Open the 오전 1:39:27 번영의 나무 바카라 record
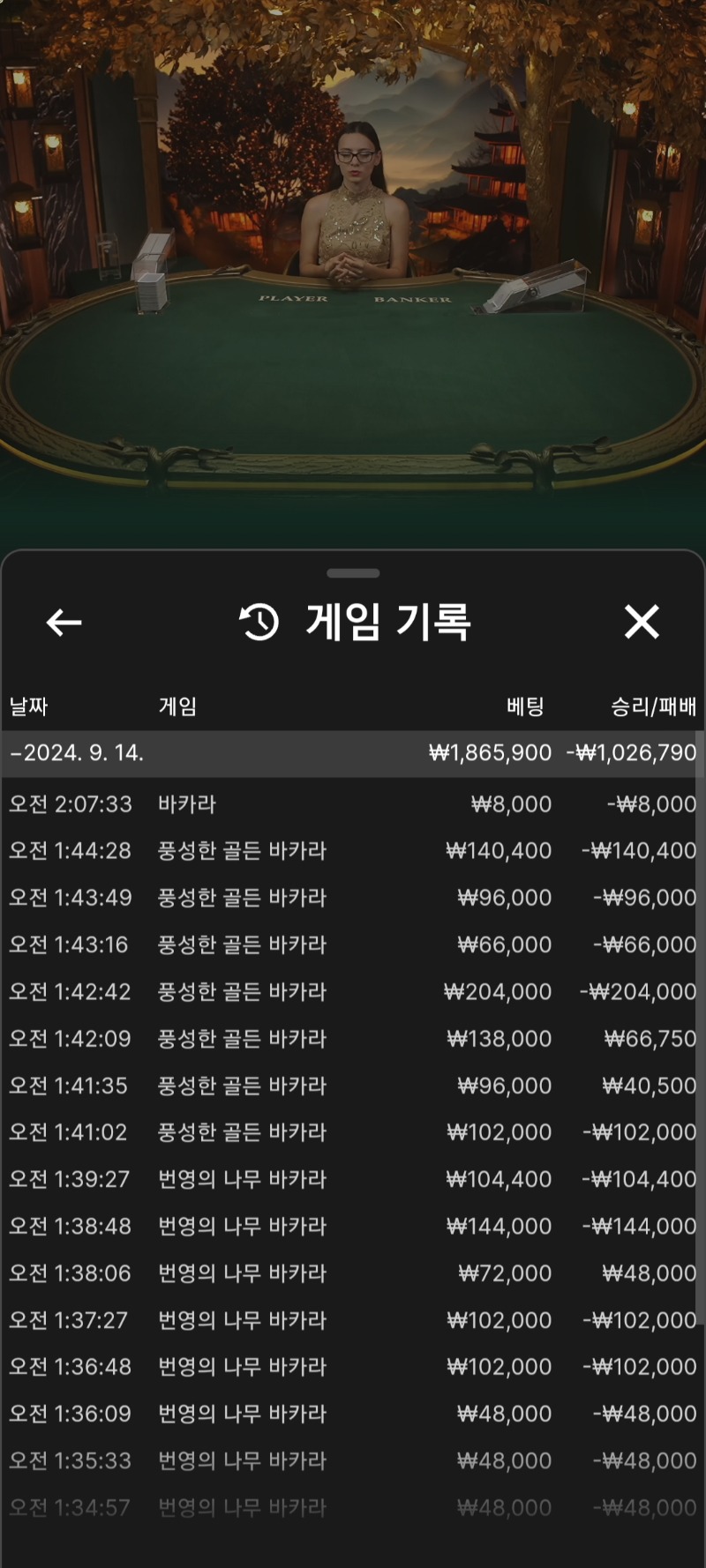Screen dimensions: 706x1568 [352, 1179]
